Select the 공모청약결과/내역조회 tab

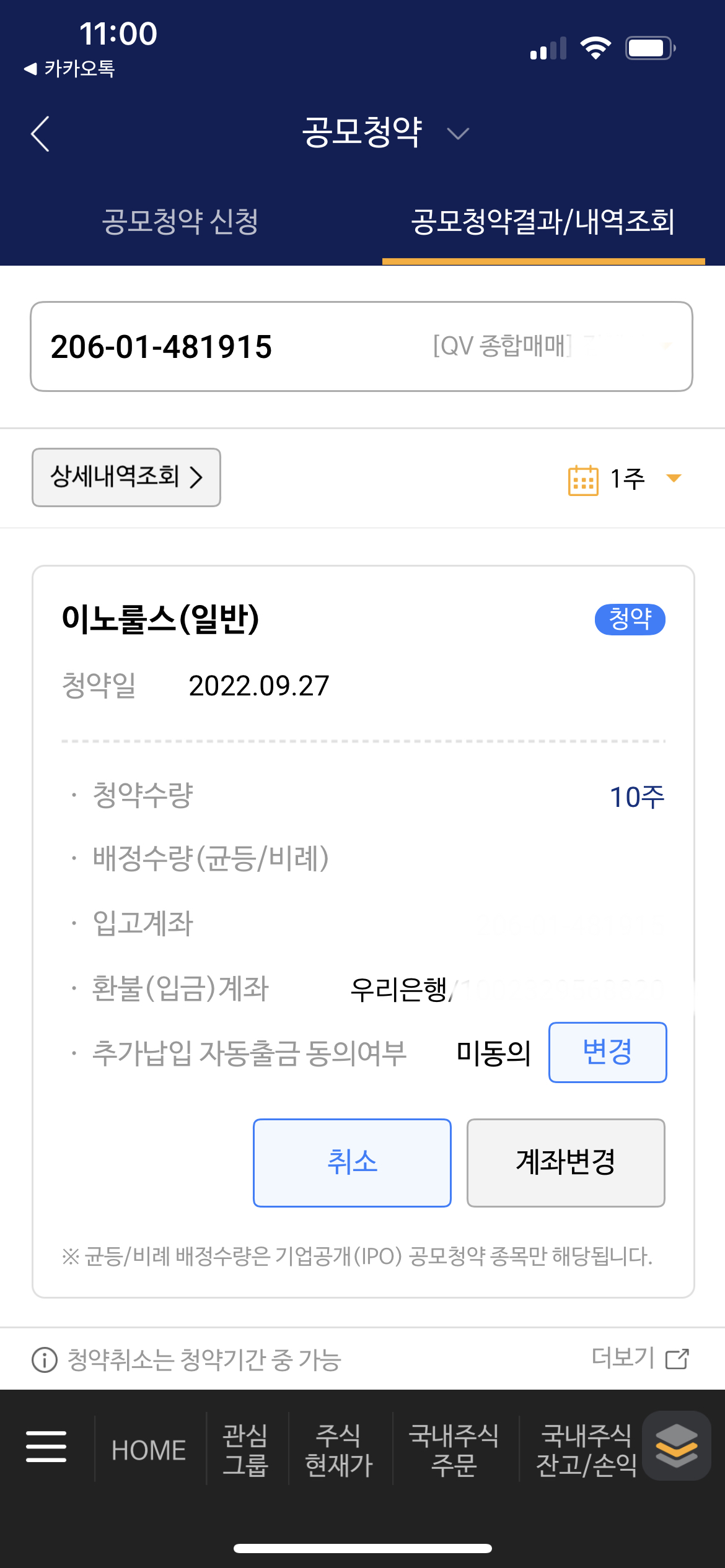pyautogui.click(x=543, y=222)
